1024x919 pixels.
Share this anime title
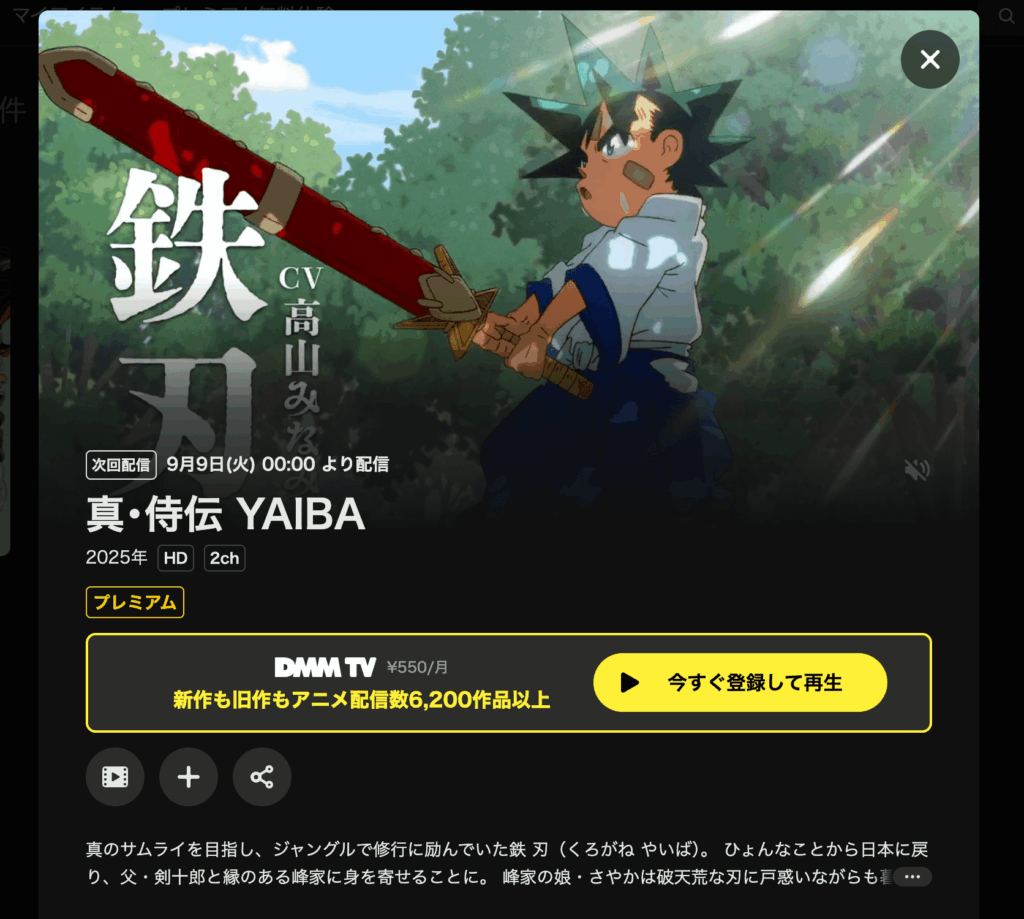[x=262, y=777]
